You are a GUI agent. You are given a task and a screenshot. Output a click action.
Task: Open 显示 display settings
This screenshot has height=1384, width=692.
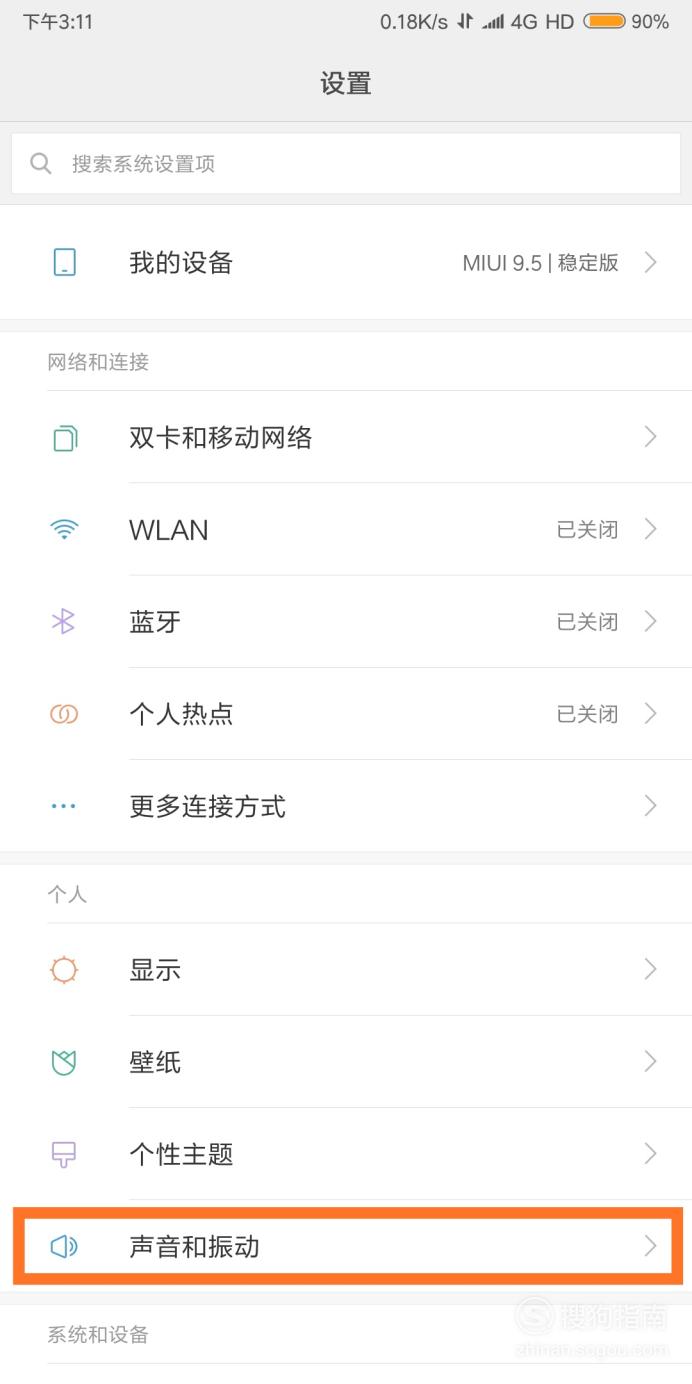pos(346,969)
